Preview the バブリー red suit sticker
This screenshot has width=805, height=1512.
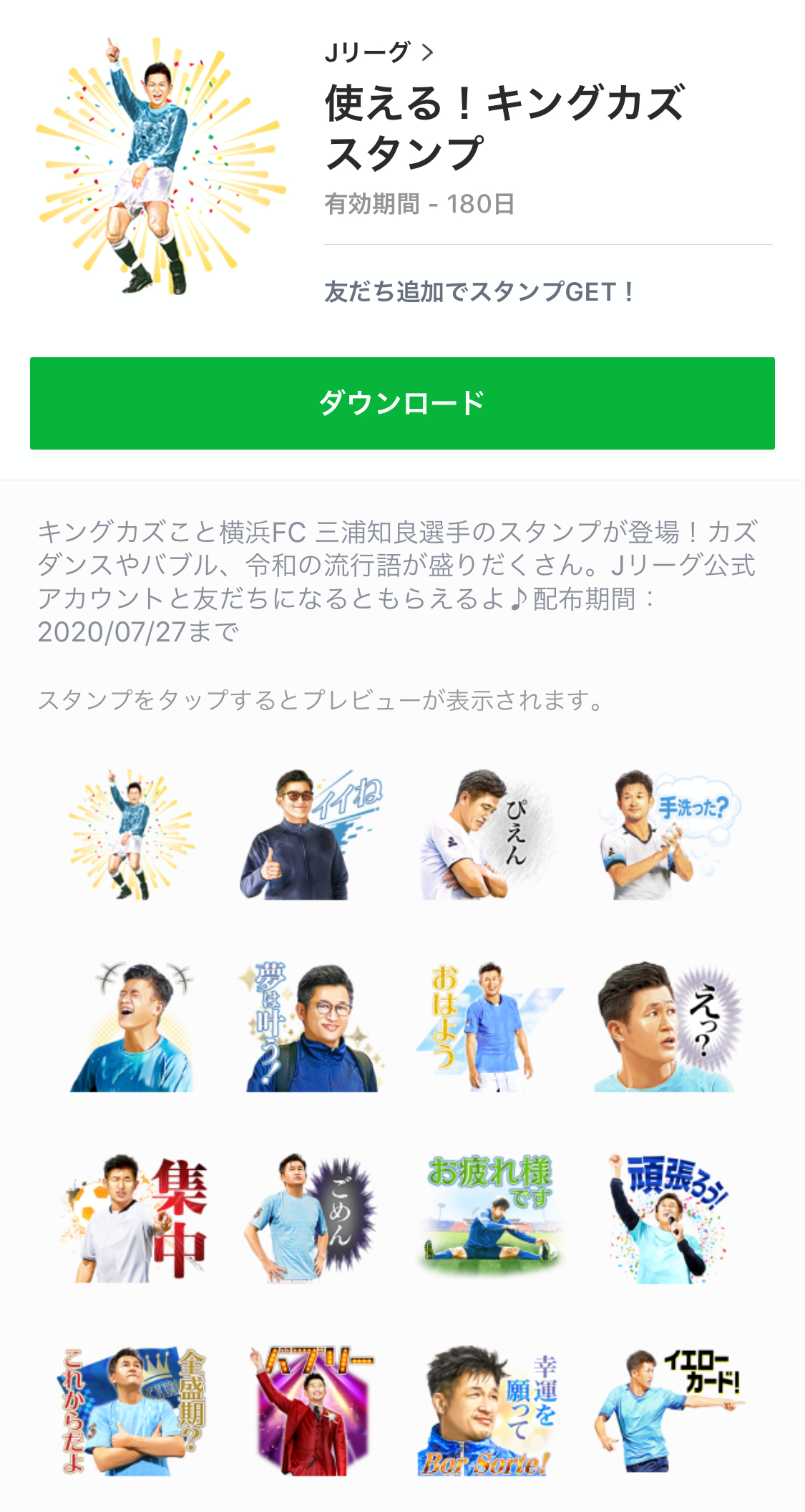[x=311, y=1410]
